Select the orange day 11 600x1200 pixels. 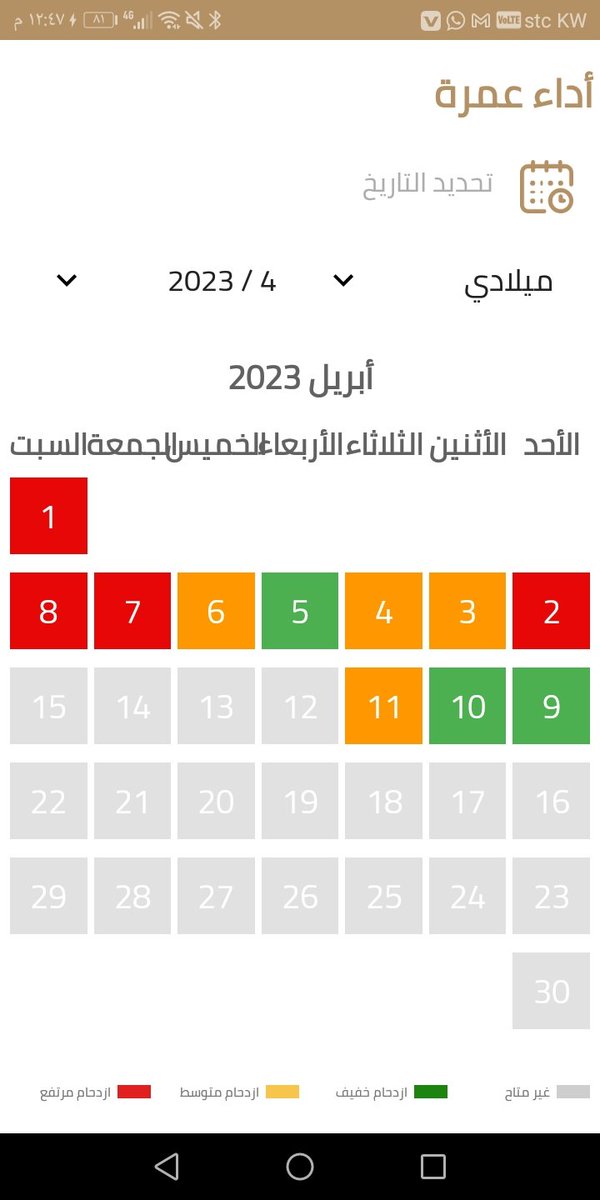point(384,706)
